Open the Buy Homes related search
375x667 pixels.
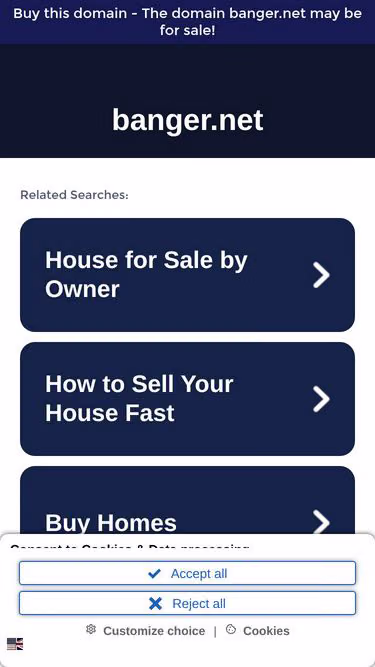pyautogui.click(x=188, y=500)
